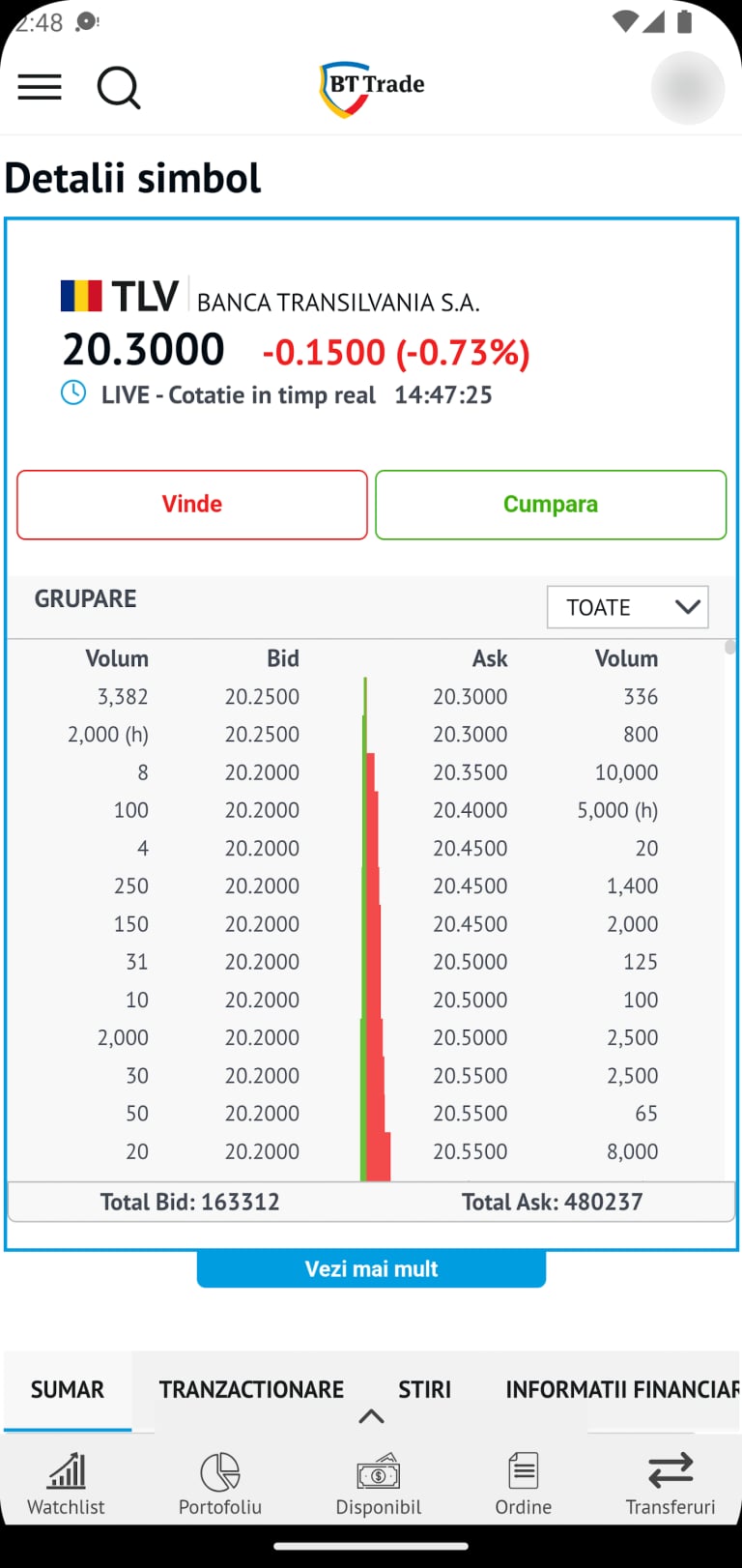Tap the Vezi mai mult link
This screenshot has width=742, height=1568.
[x=371, y=1268]
